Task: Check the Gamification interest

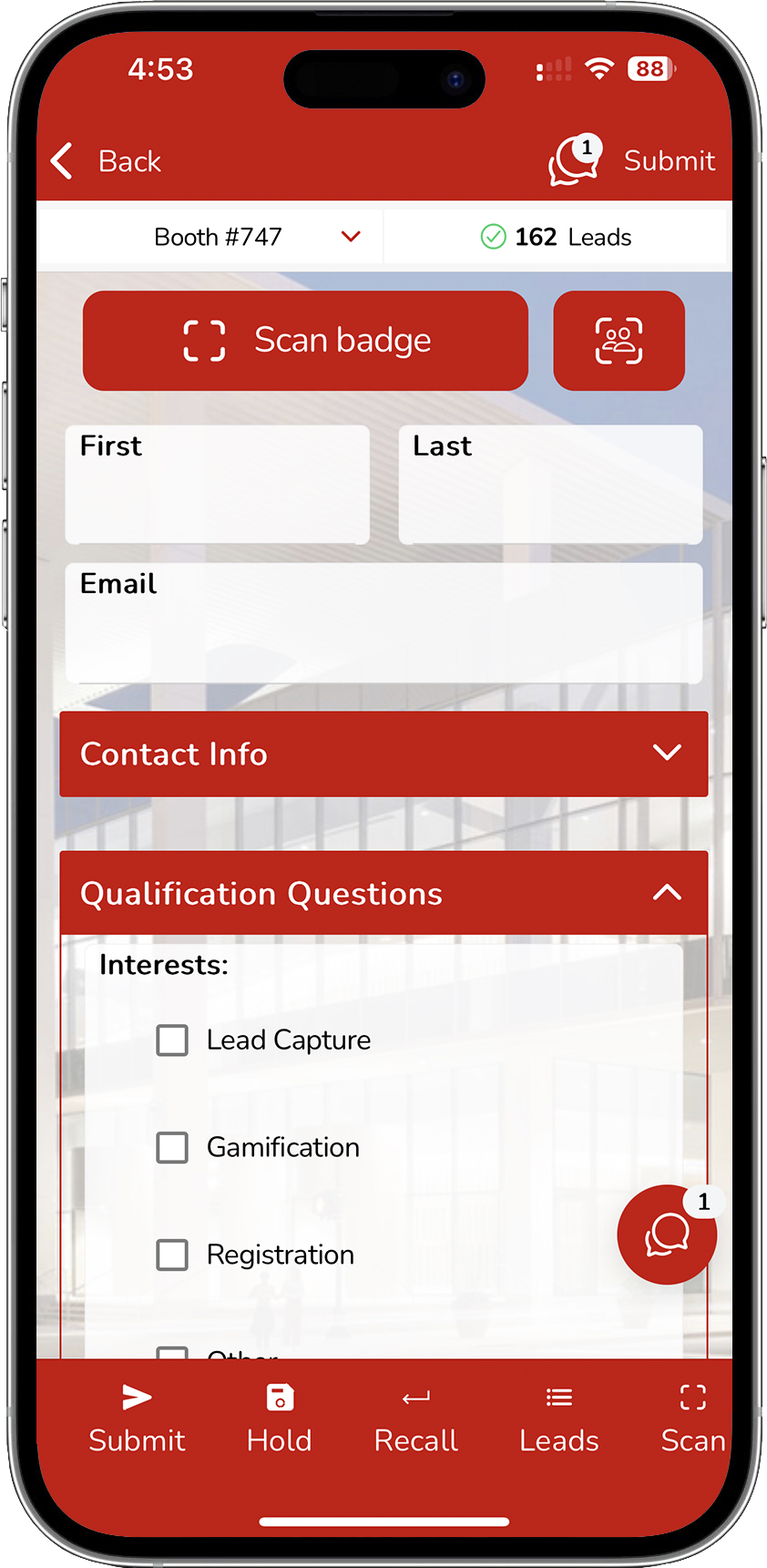Action: (x=172, y=1147)
